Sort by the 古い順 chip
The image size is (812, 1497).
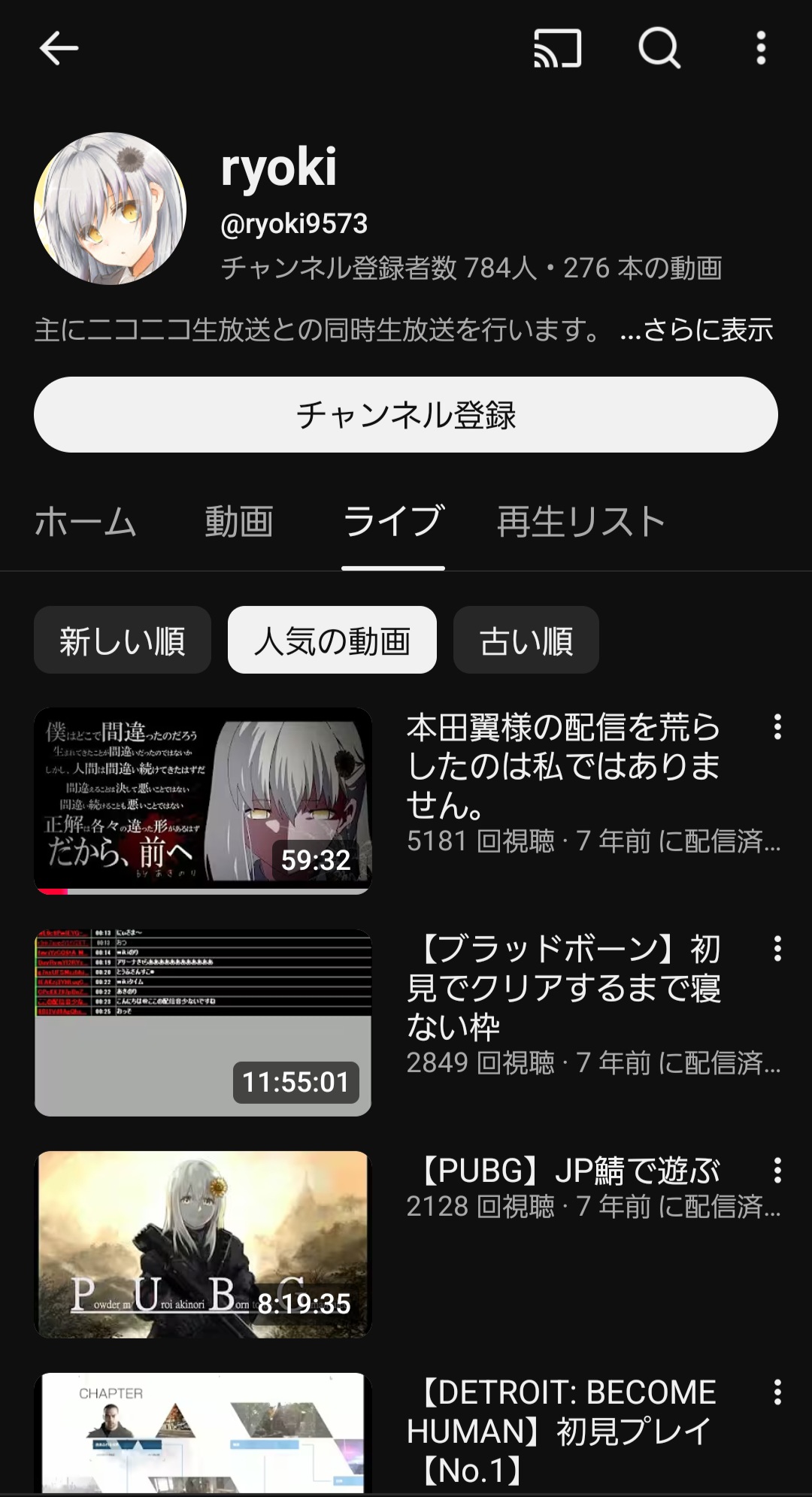click(x=526, y=641)
